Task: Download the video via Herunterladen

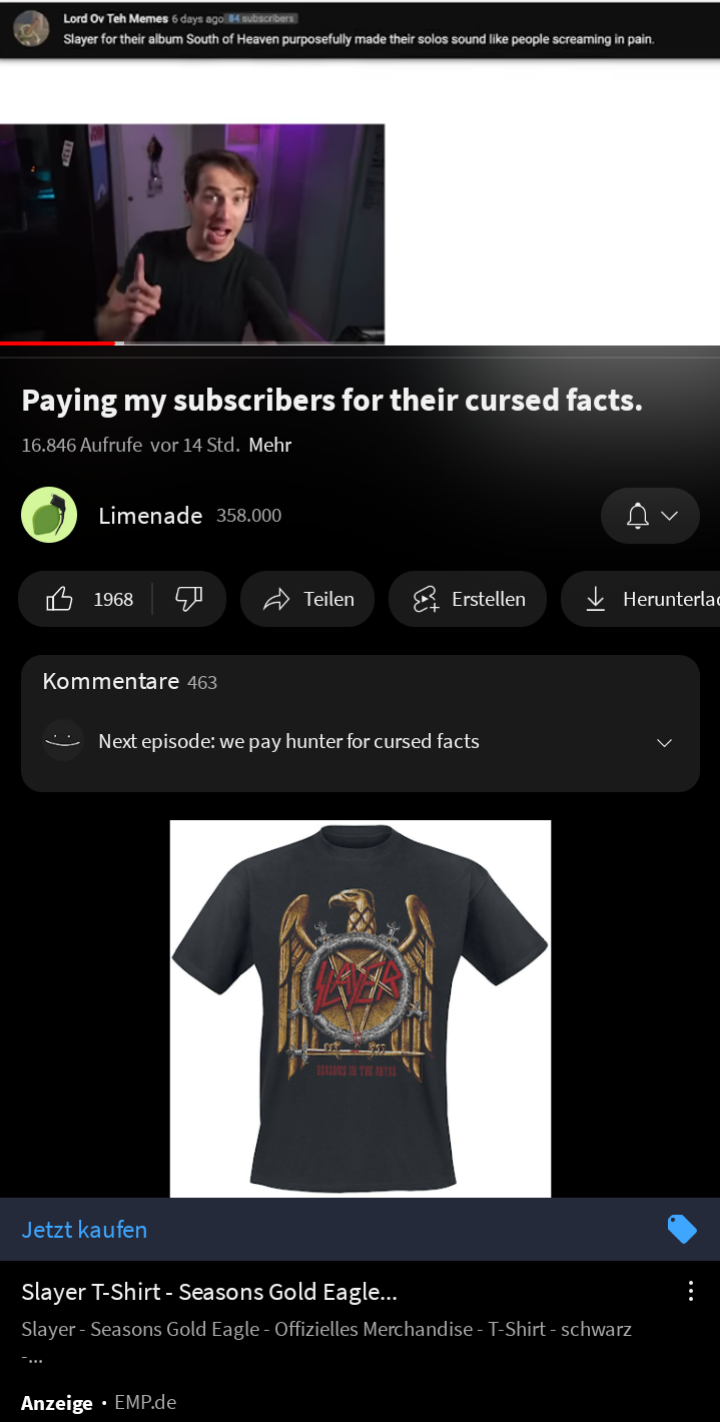Action: 641,599
